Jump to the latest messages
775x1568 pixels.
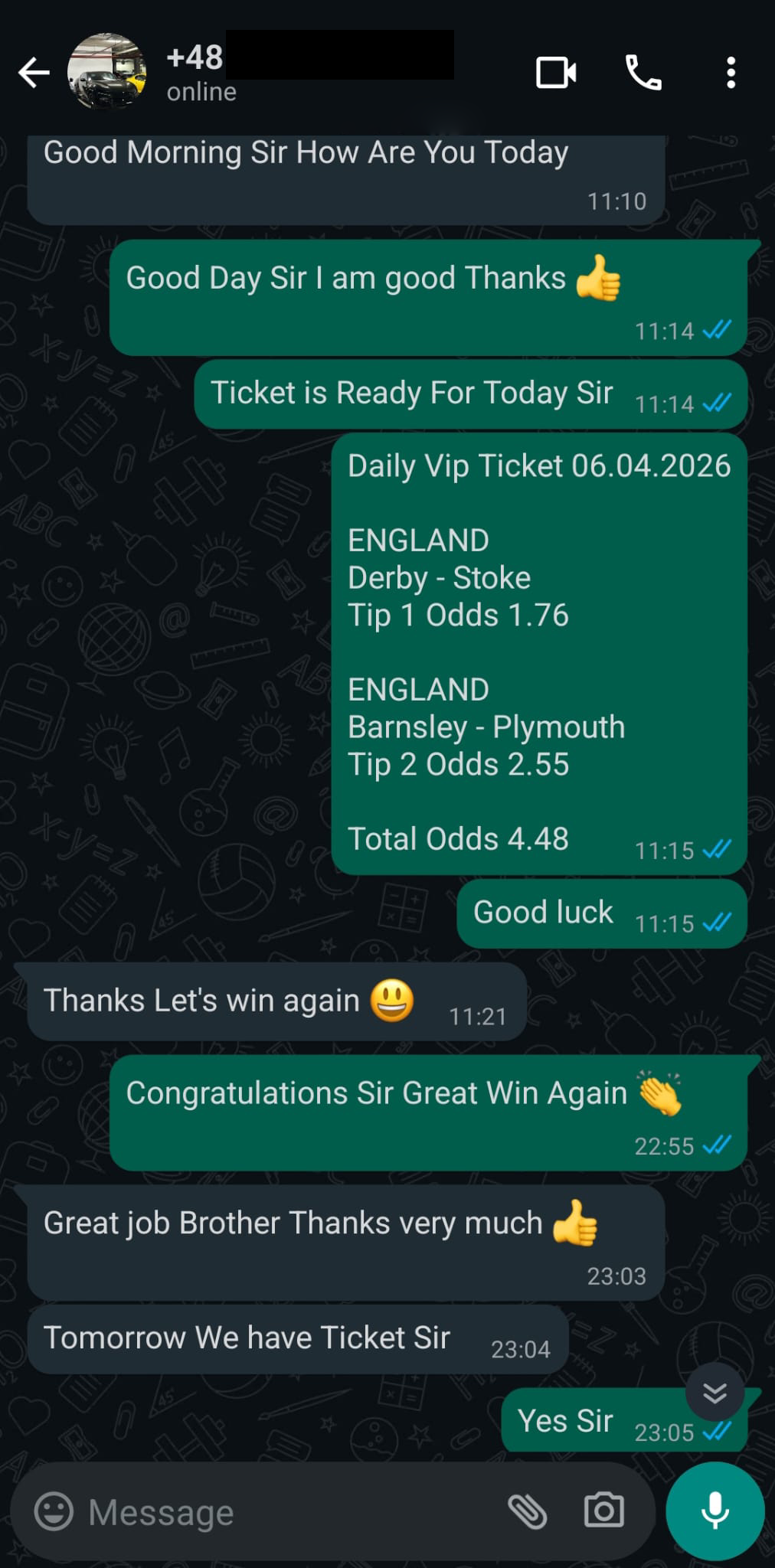[x=715, y=1392]
